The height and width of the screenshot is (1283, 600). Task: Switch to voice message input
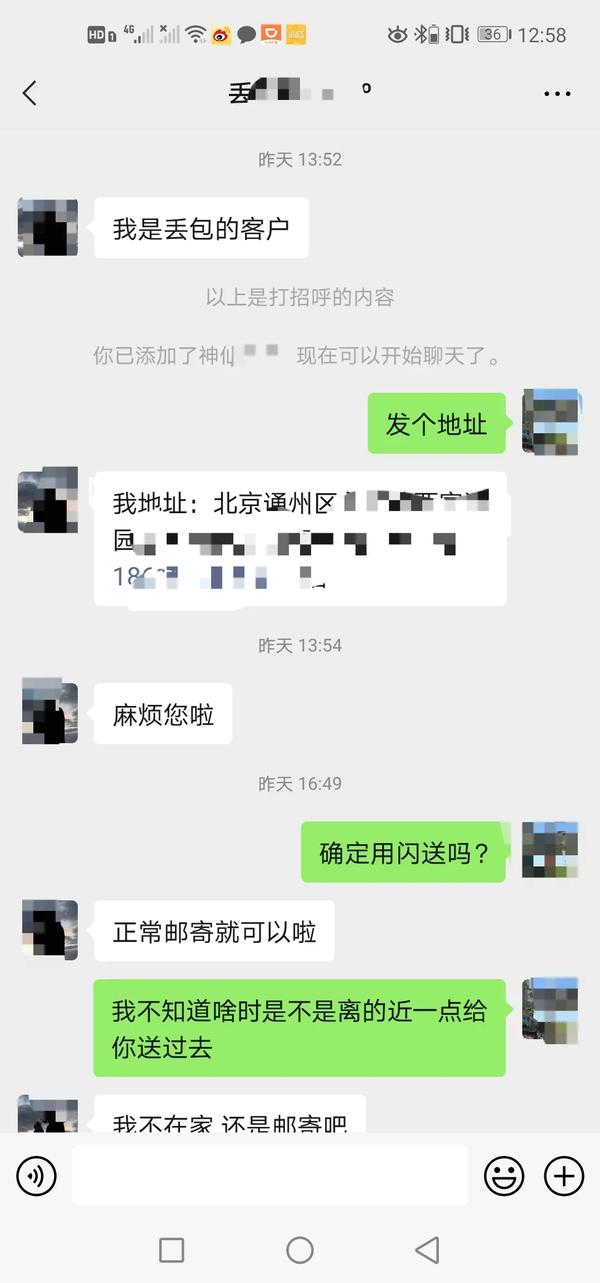click(37, 1176)
